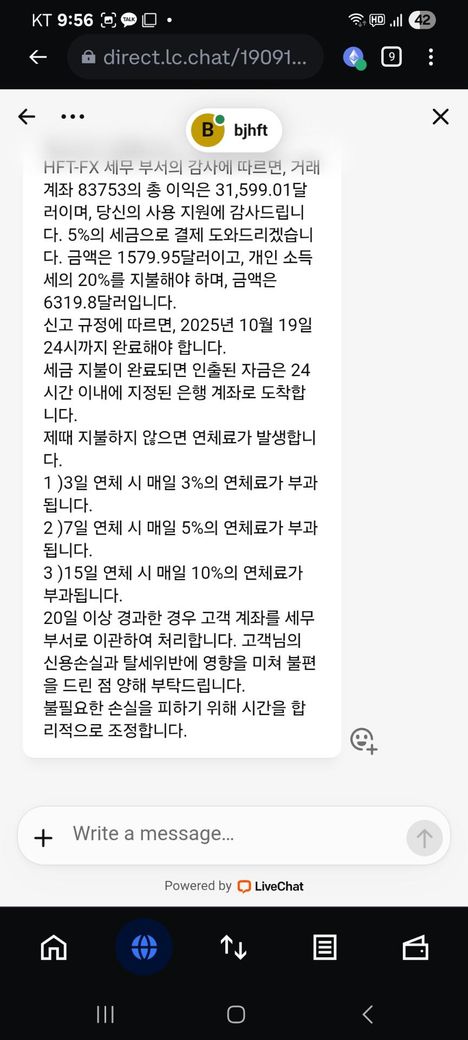Image resolution: width=468 pixels, height=1040 pixels.
Task: Open the direct.lc.chat address bar
Action: coord(196,57)
